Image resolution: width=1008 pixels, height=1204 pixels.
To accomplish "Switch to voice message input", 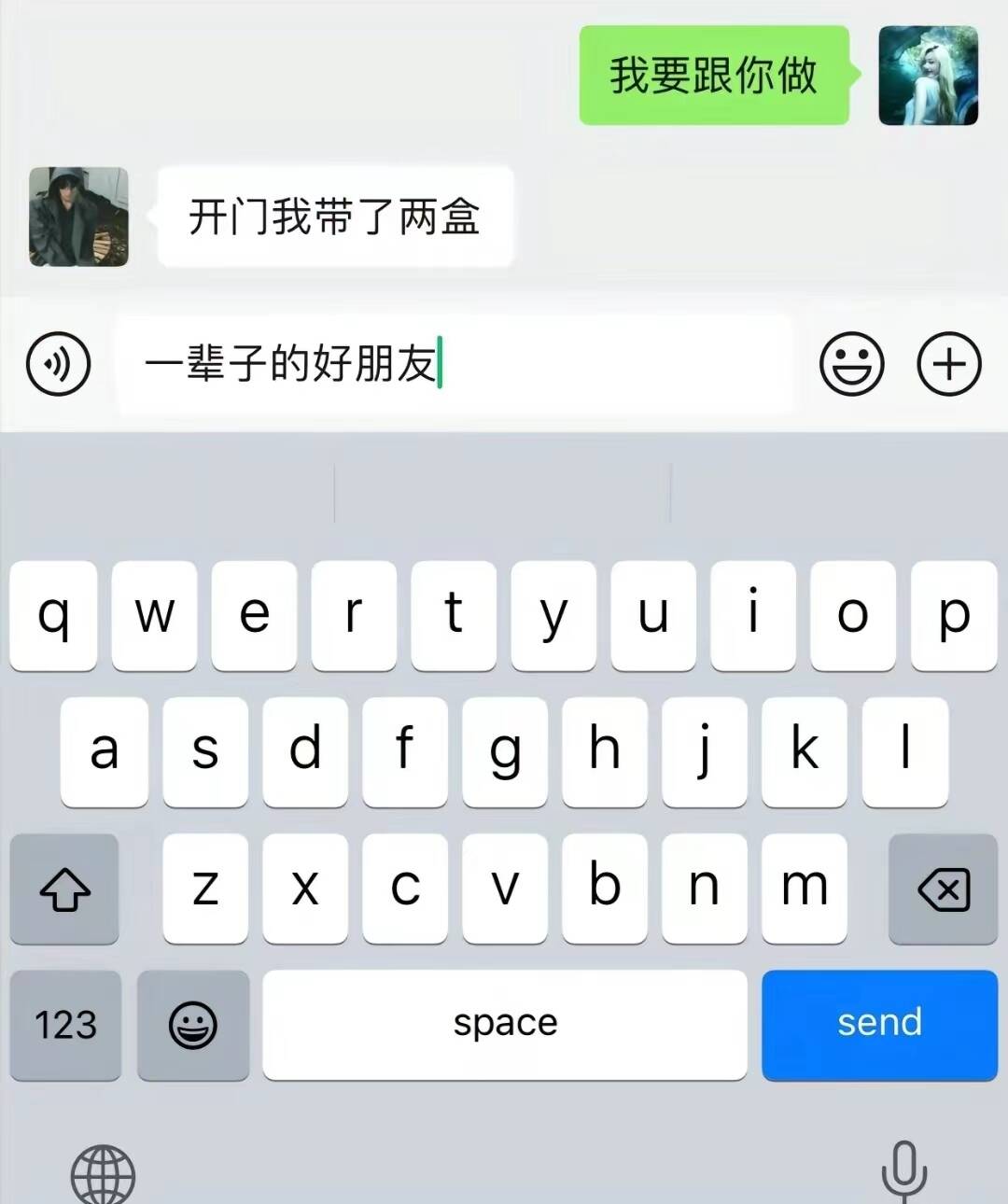I will click(x=59, y=363).
